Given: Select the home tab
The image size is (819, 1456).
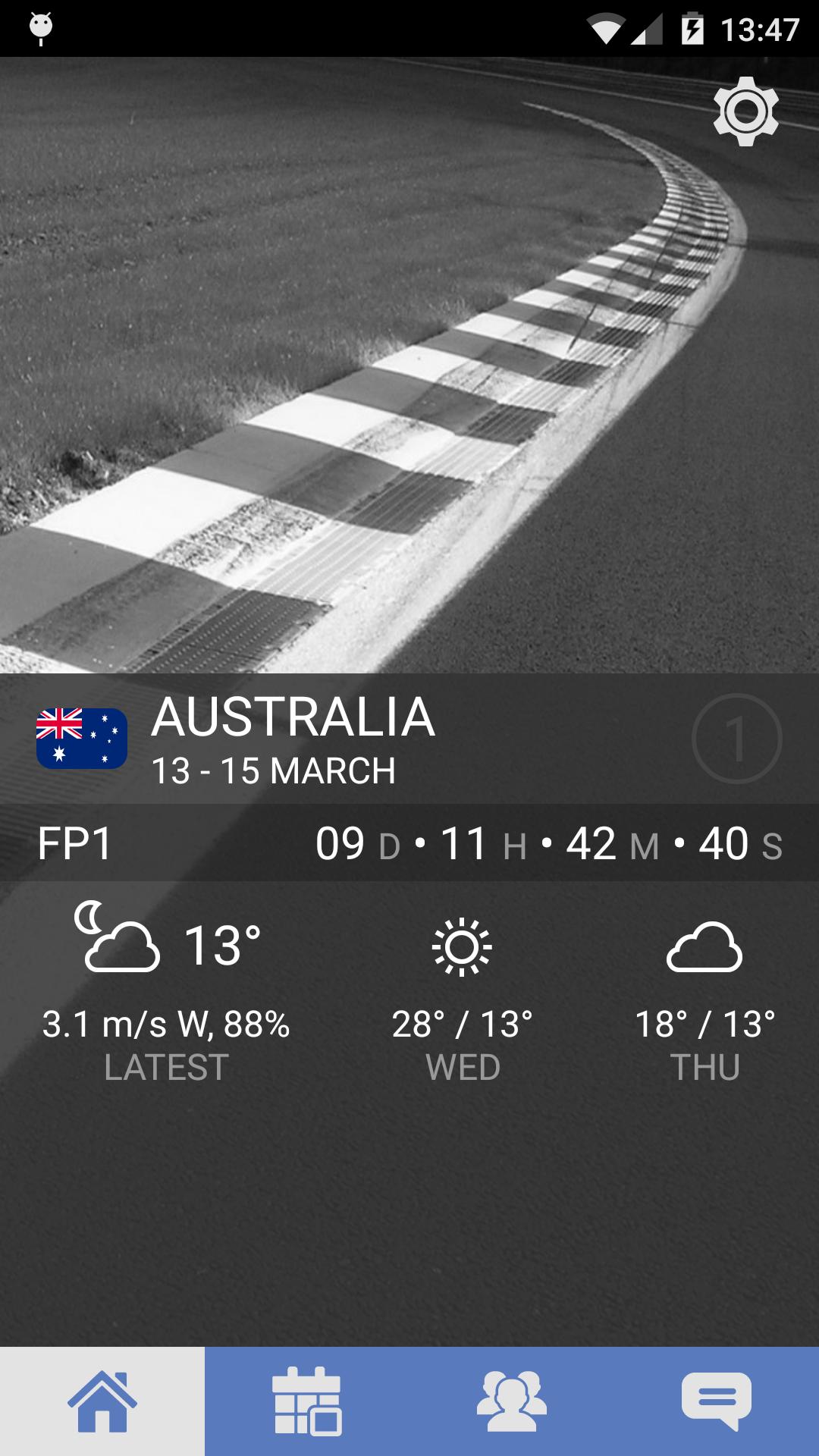Looking at the screenshot, I should click(x=102, y=1401).
